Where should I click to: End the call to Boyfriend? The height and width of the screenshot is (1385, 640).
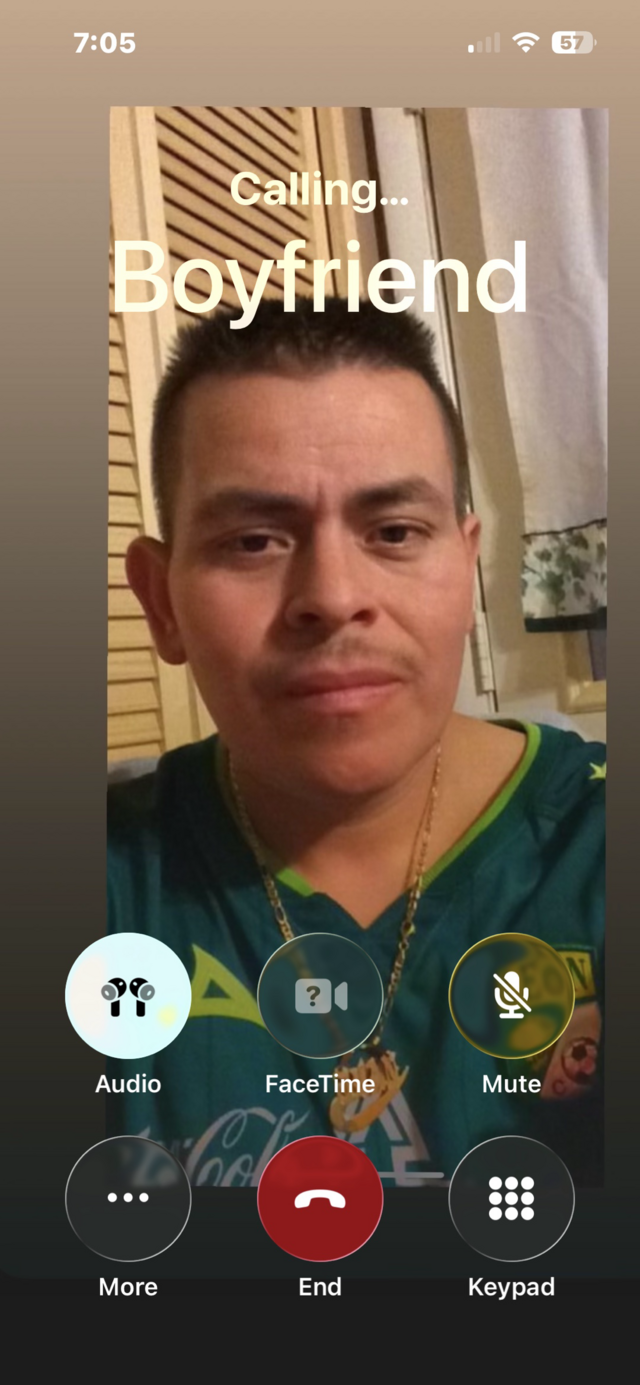tap(320, 1198)
